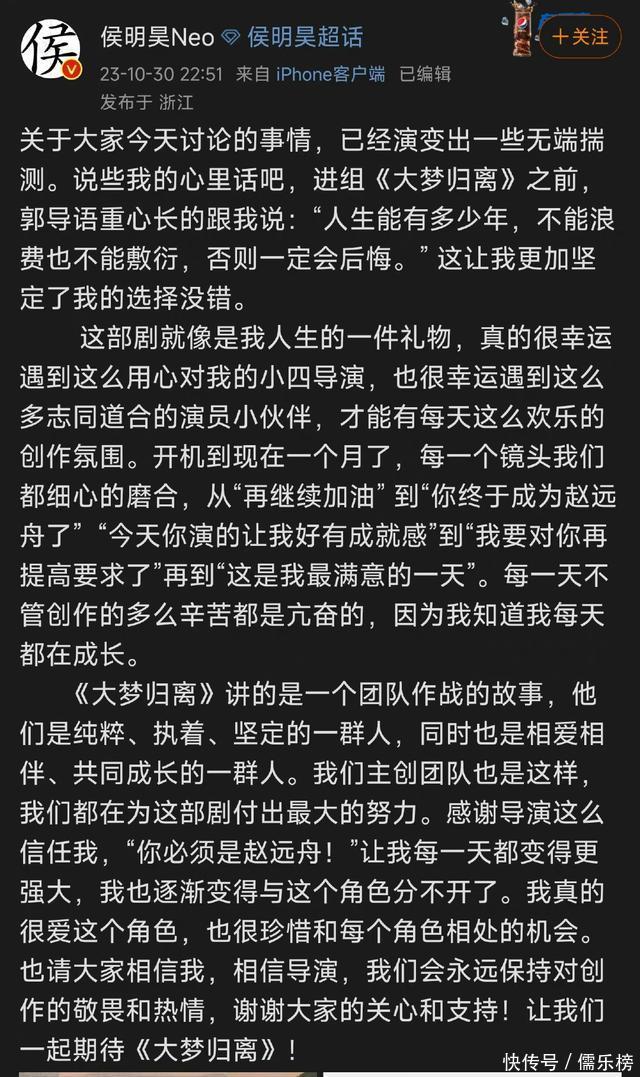The height and width of the screenshot is (1077, 640).
Task: Open the username 侯明昊Neo
Action: 158,36
